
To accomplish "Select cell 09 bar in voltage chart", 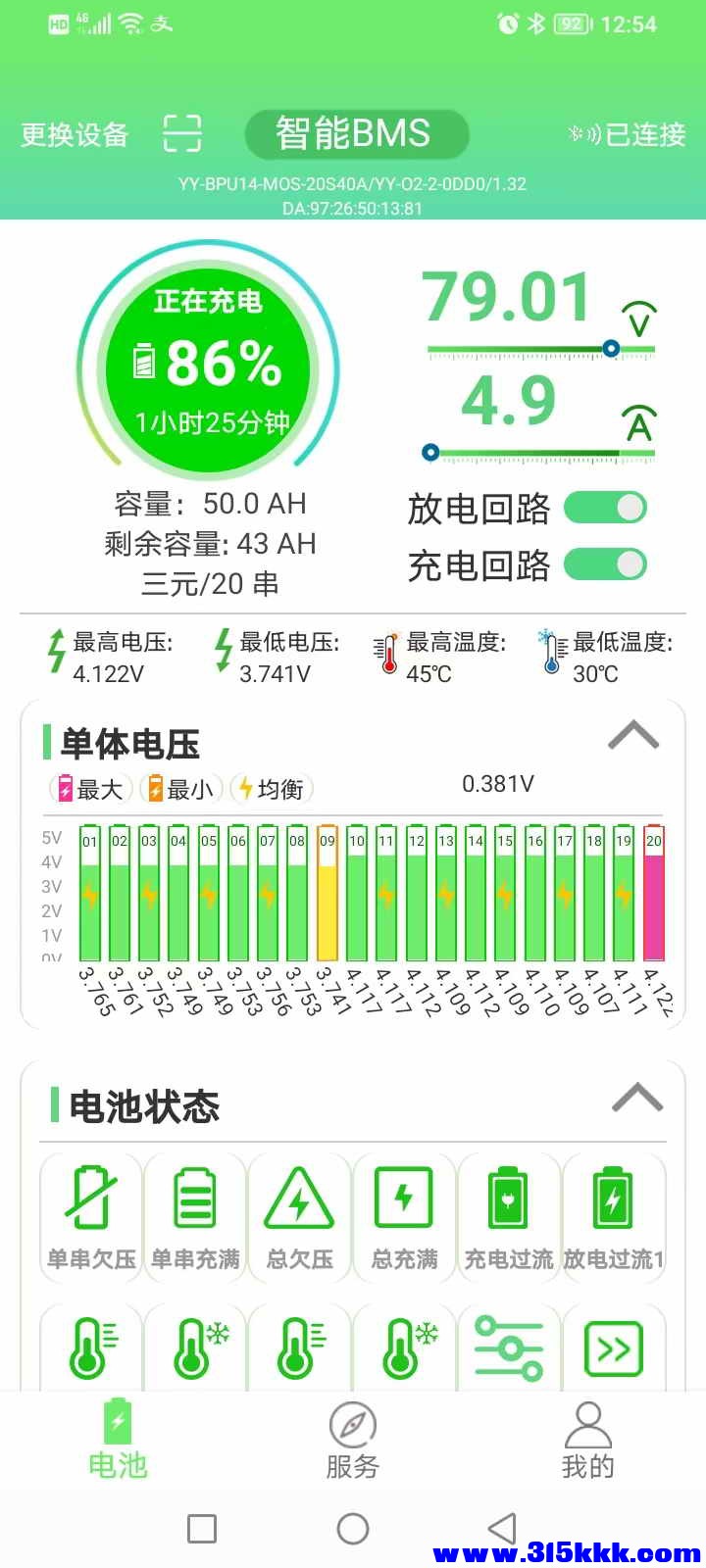I will (x=326, y=892).
